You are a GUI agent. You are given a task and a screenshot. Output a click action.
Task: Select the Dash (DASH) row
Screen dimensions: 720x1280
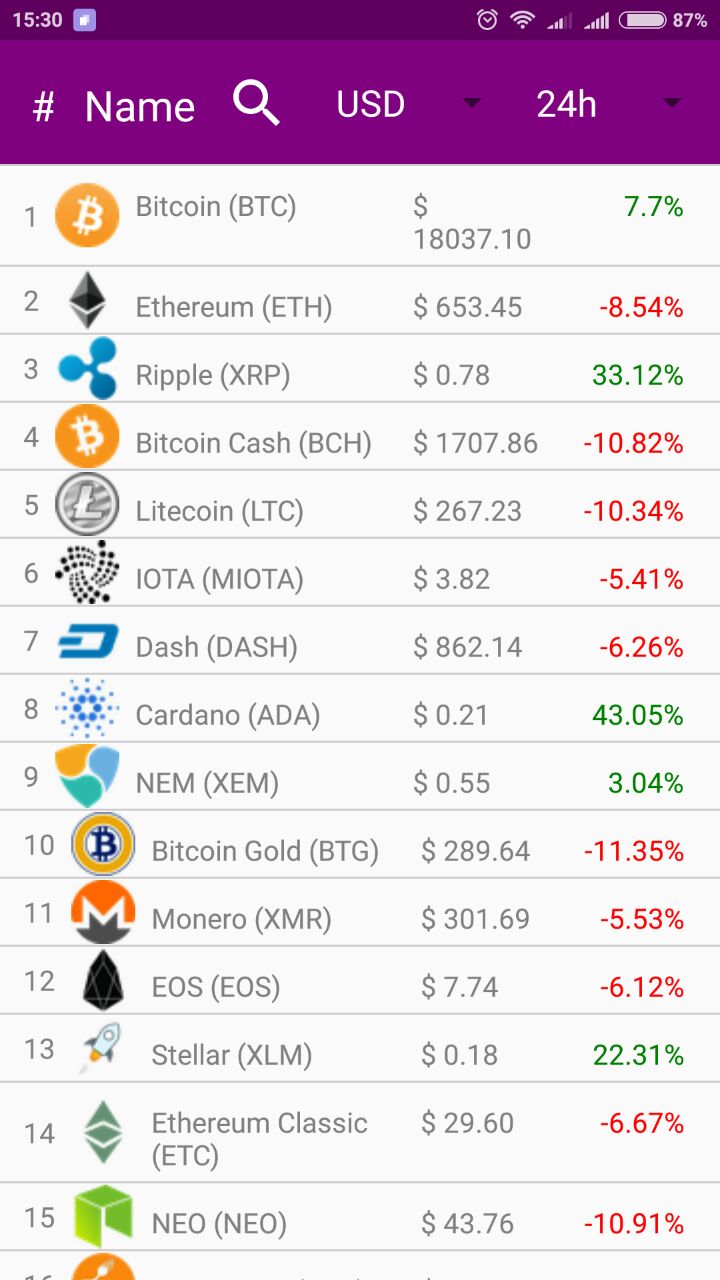click(x=360, y=641)
